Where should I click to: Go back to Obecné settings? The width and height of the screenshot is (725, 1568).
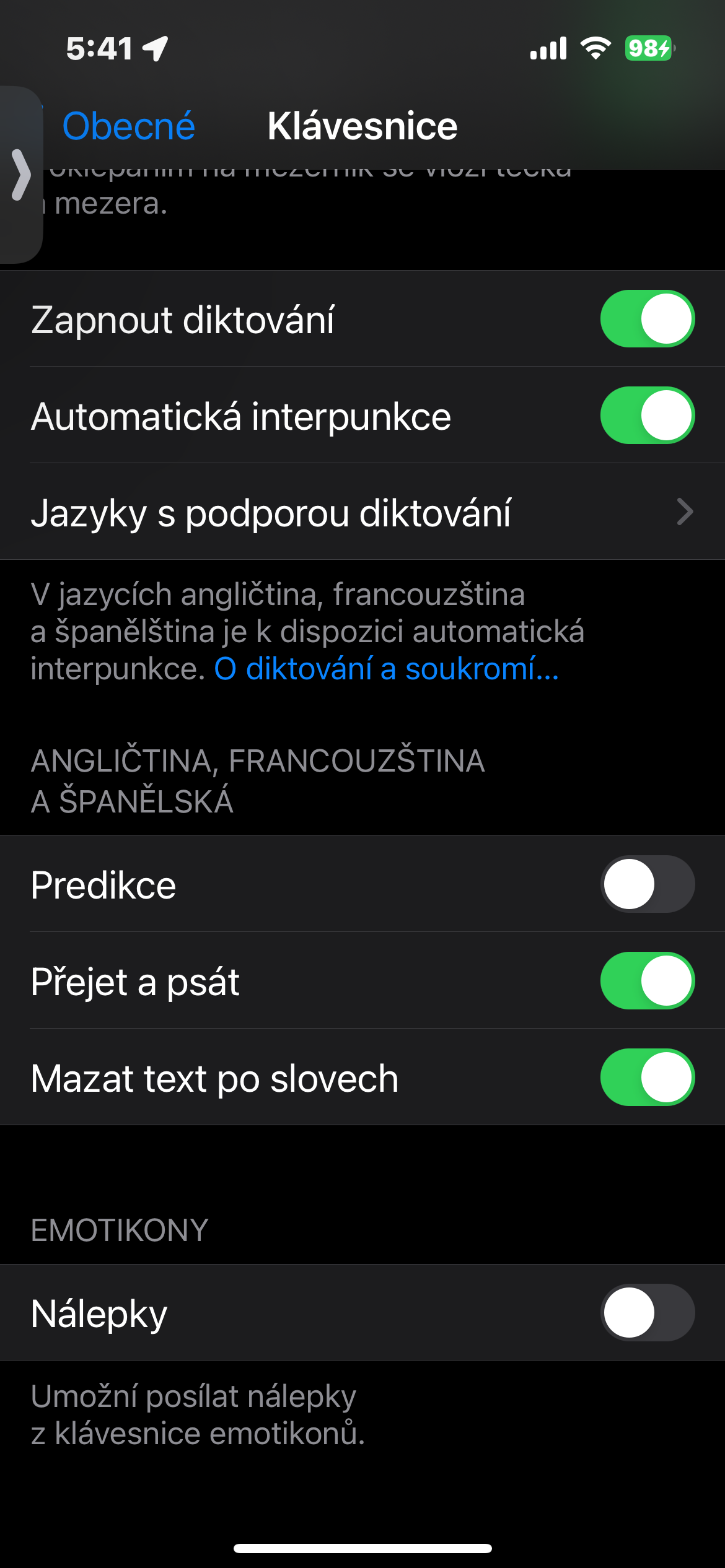click(128, 126)
